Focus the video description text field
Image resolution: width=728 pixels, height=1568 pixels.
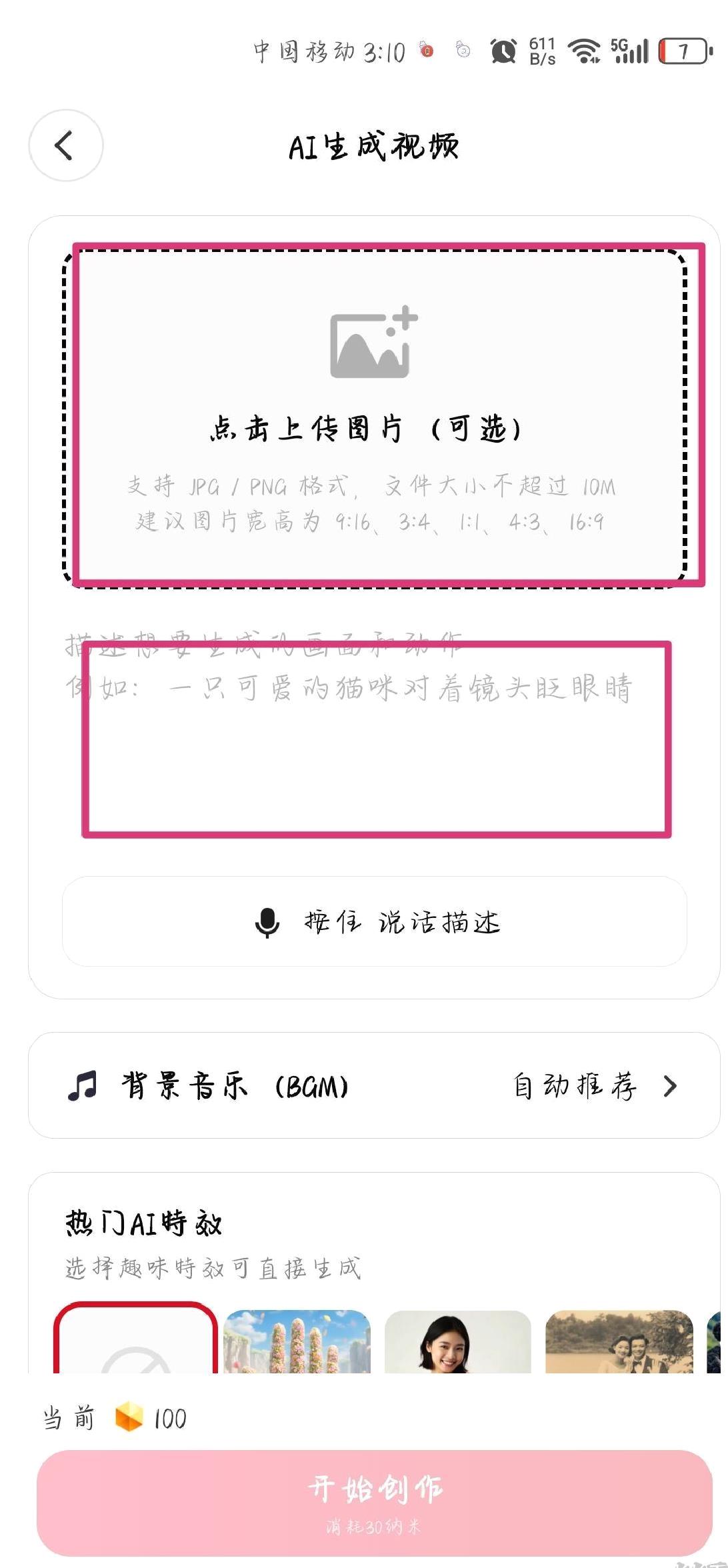[374, 733]
